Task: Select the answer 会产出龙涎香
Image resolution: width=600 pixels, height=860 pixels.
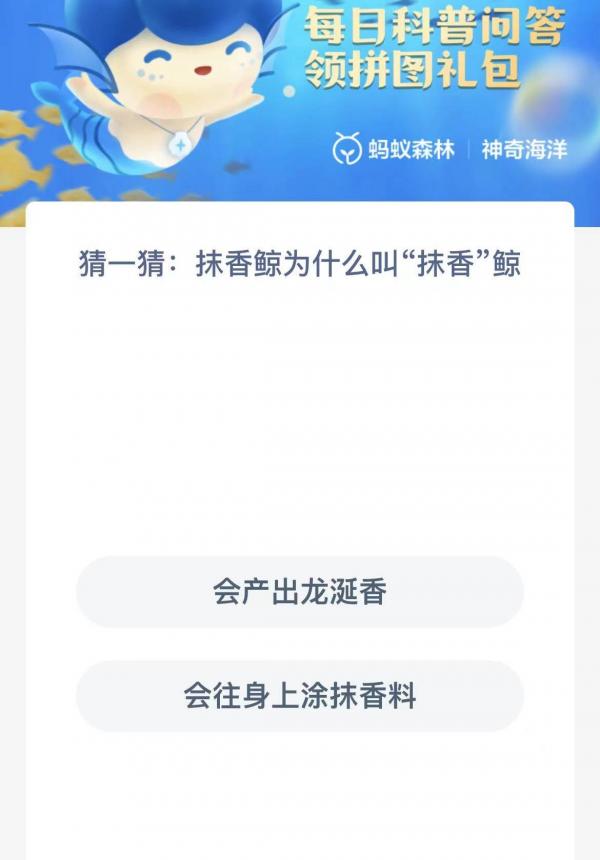Action: 300,592
